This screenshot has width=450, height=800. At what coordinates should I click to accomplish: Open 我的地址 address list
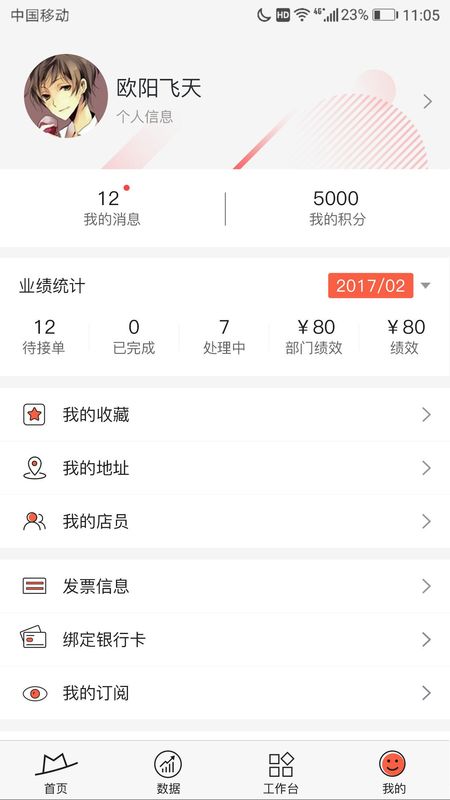click(225, 468)
